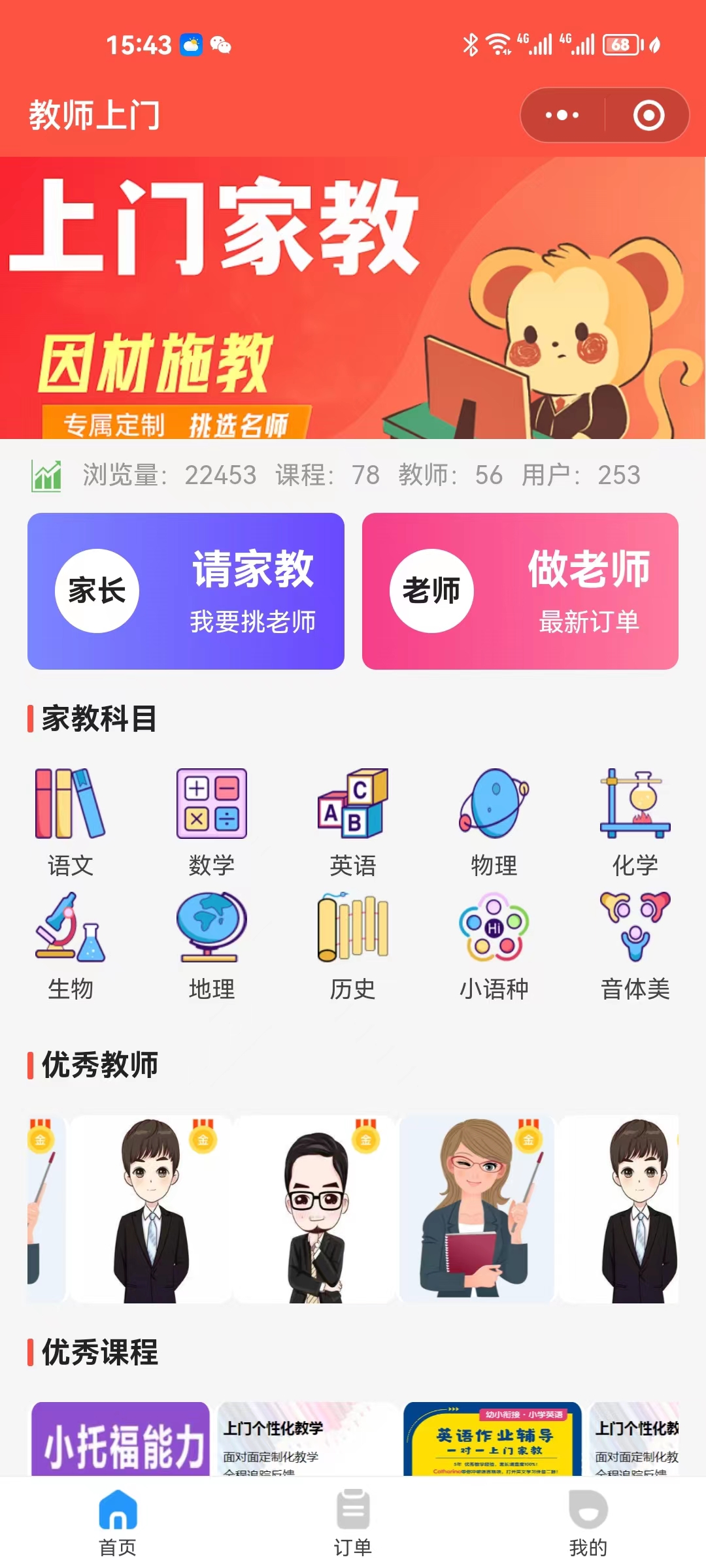Open the 做老师 latest orders card

coord(520,591)
